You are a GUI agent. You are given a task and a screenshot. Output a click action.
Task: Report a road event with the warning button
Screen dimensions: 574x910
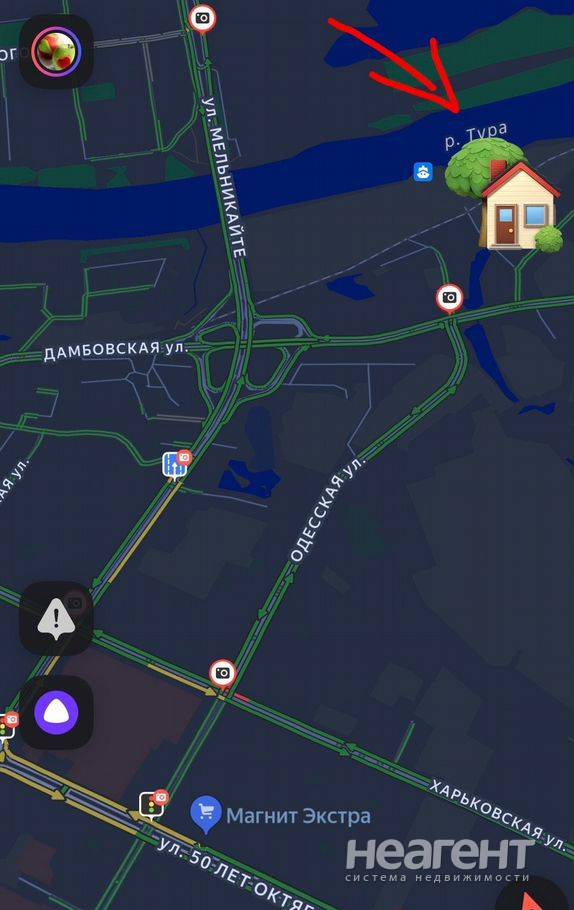[x=56, y=619]
